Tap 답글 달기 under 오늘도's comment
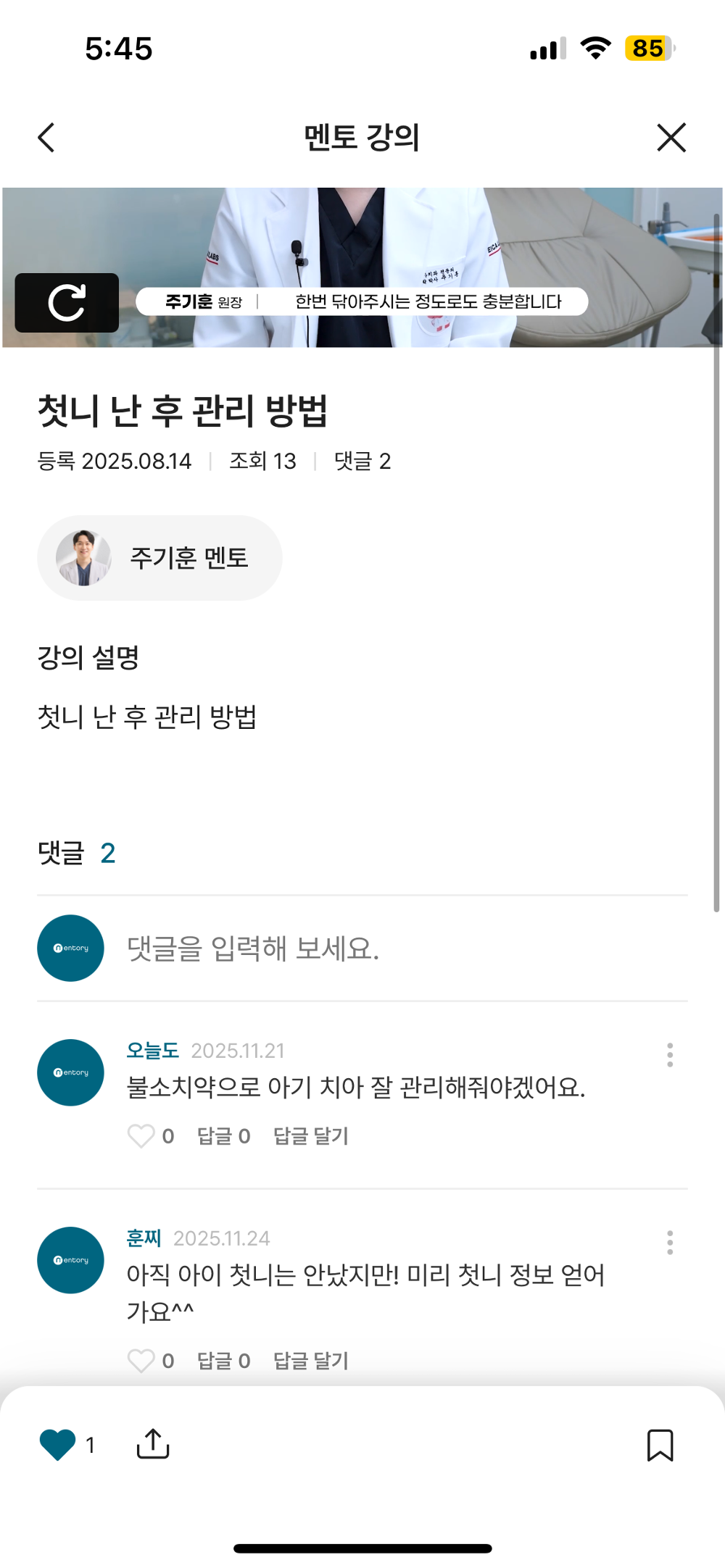This screenshot has height=1568, width=725. (x=310, y=1136)
